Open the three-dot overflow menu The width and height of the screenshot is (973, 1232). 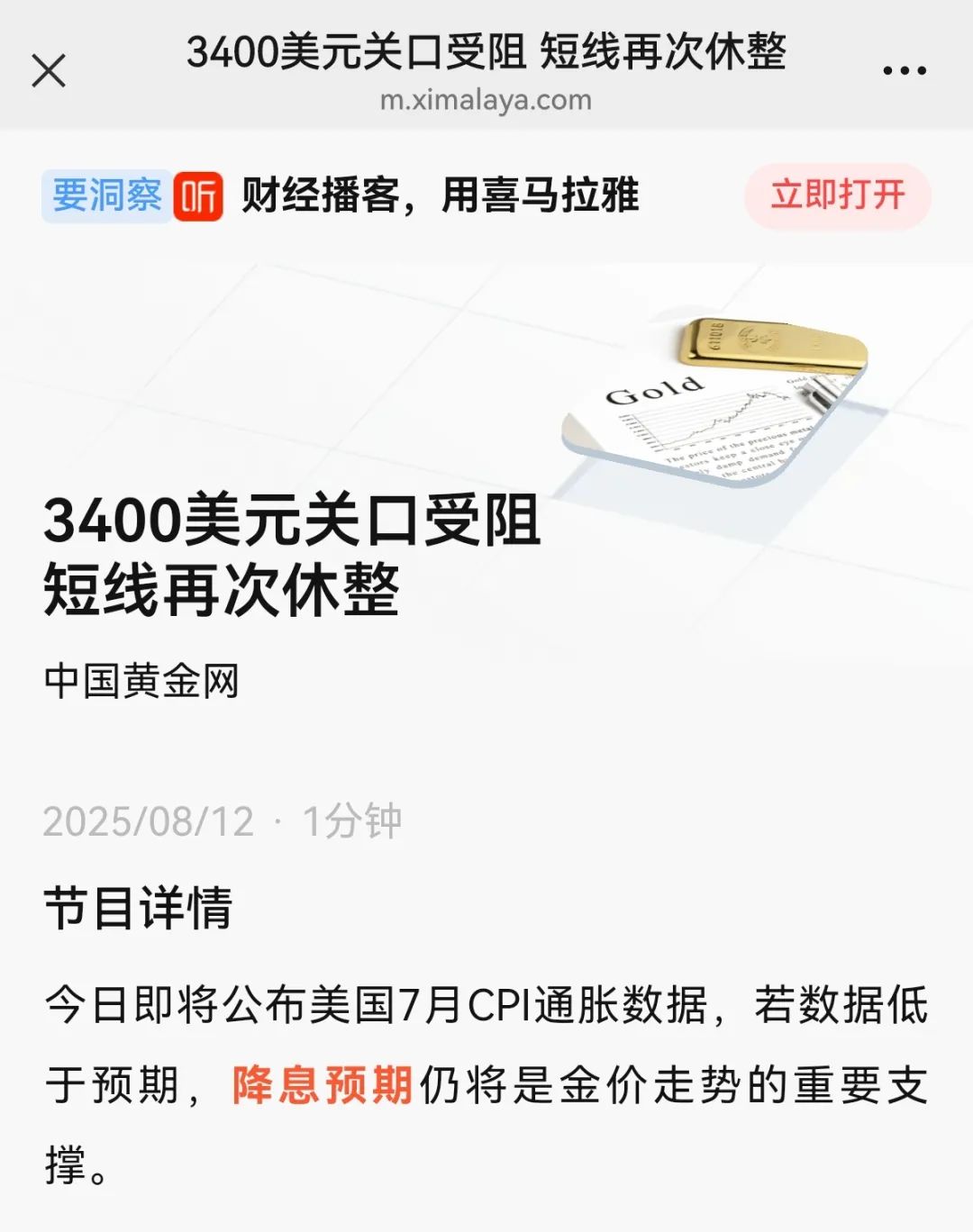pos(904,70)
